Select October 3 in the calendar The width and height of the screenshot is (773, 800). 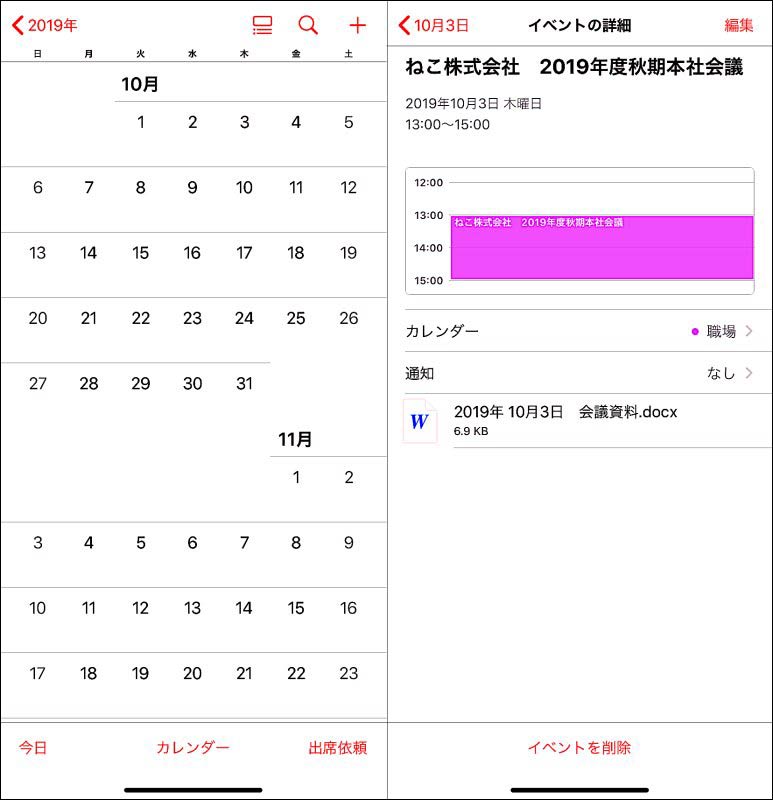click(x=244, y=122)
